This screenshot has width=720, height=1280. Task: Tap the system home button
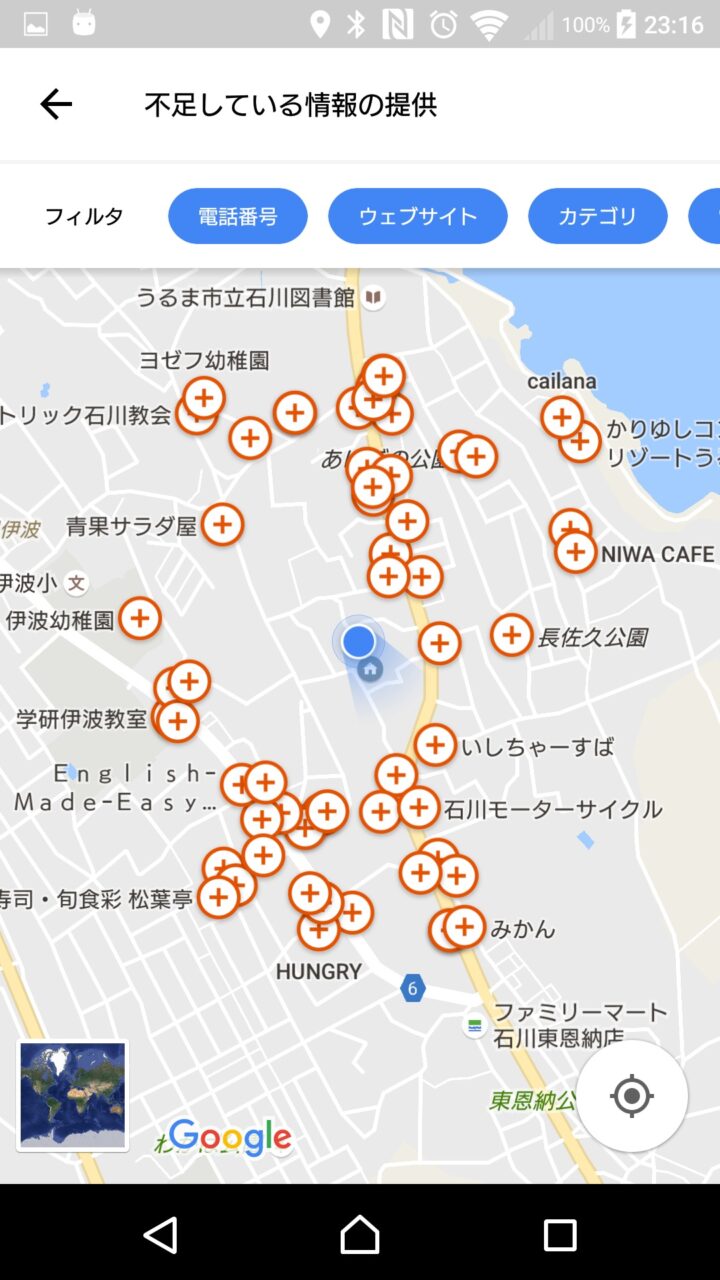[x=360, y=1235]
